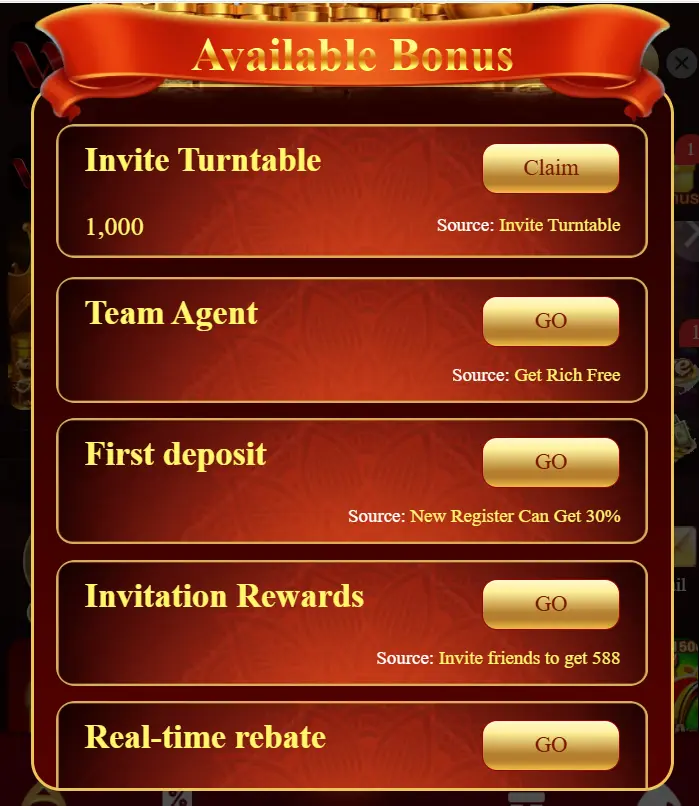
Task: Tap GO for Team Agent
Action: click(x=551, y=321)
